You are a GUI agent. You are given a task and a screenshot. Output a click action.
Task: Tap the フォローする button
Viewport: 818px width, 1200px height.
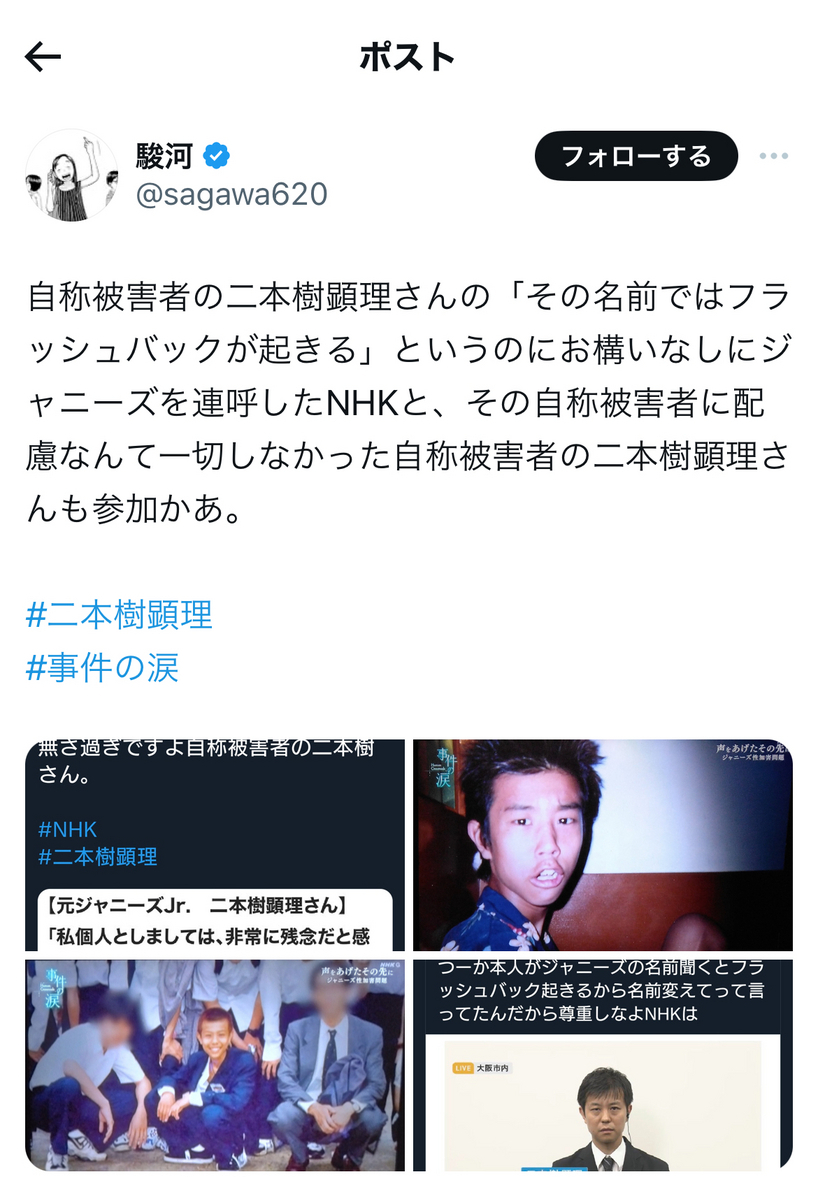pos(636,156)
